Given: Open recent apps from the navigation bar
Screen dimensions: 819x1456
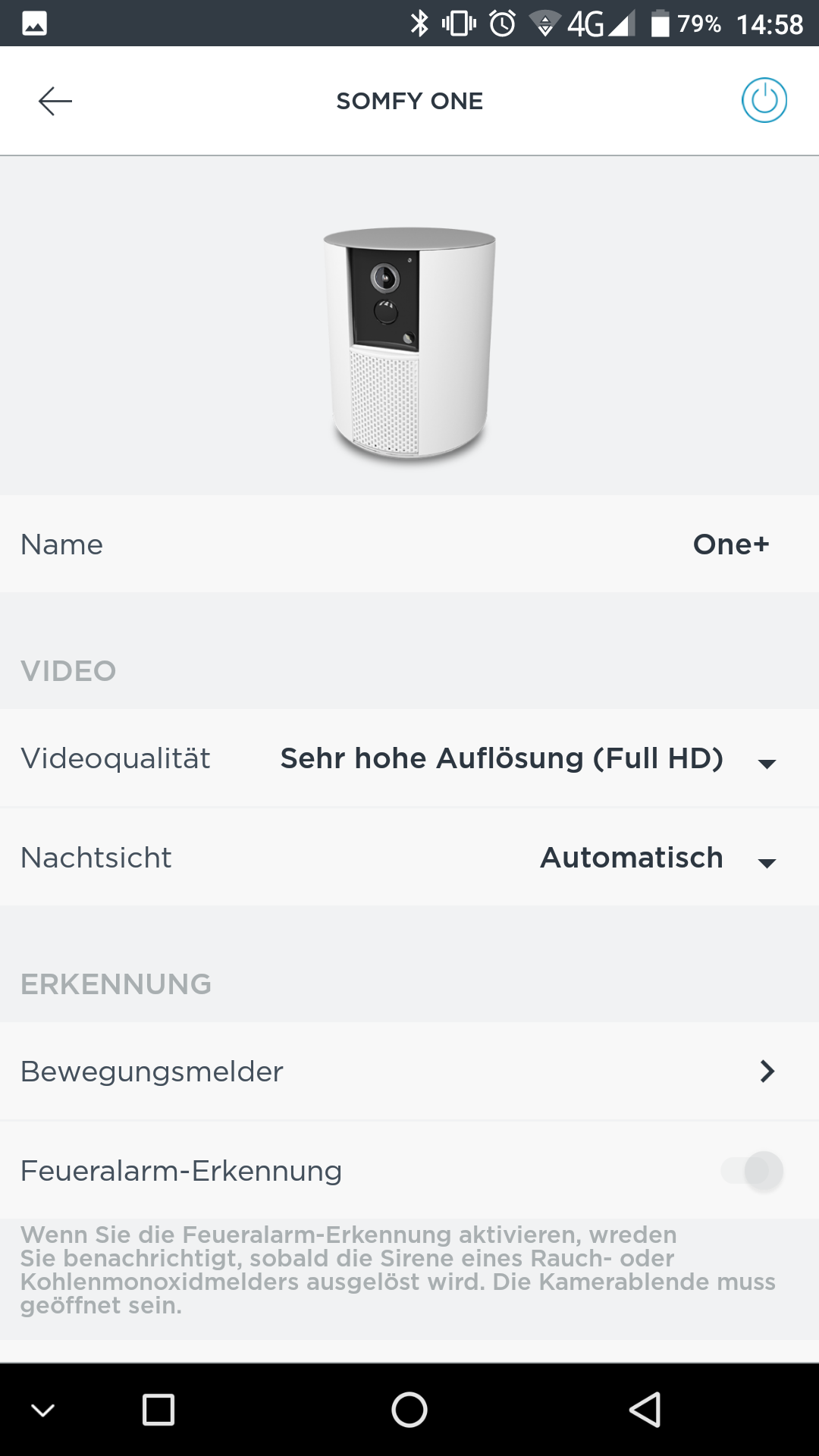Looking at the screenshot, I should [158, 1410].
